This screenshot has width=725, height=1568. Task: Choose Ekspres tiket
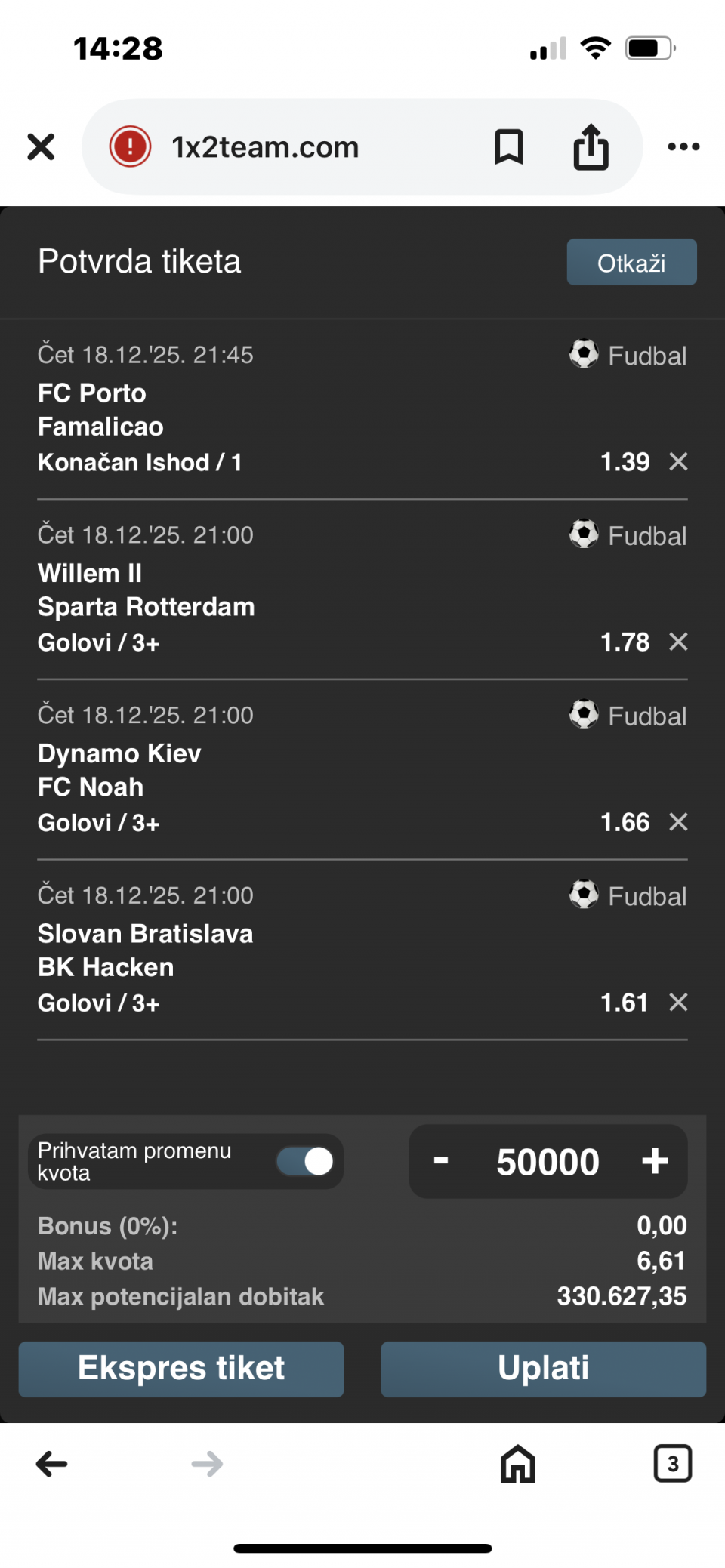pos(181,1369)
